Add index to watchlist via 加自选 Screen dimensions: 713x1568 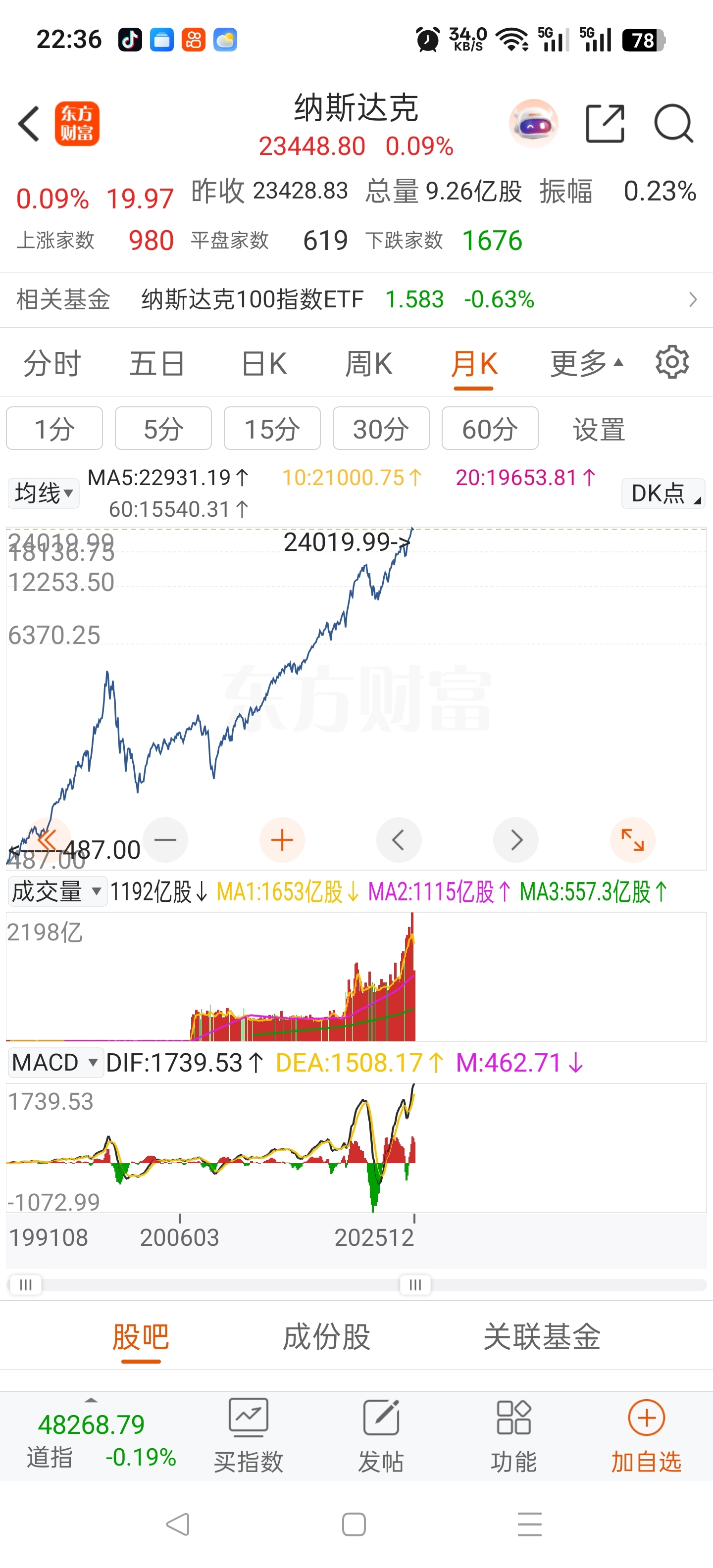(646, 1435)
